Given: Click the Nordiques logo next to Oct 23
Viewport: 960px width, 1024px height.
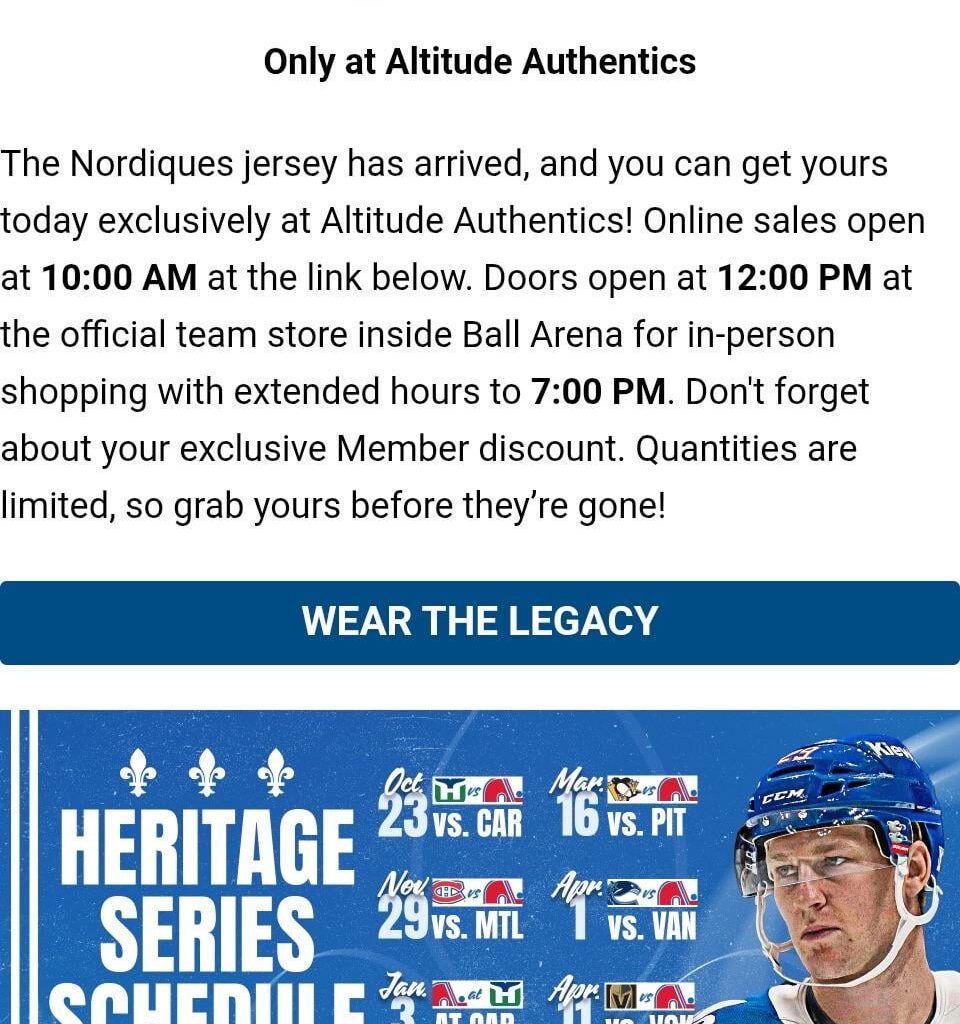Looking at the screenshot, I should (x=500, y=791).
